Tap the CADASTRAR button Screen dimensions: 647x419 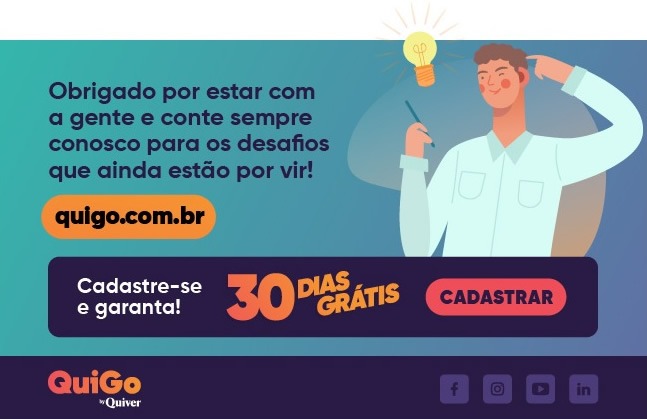(x=496, y=297)
